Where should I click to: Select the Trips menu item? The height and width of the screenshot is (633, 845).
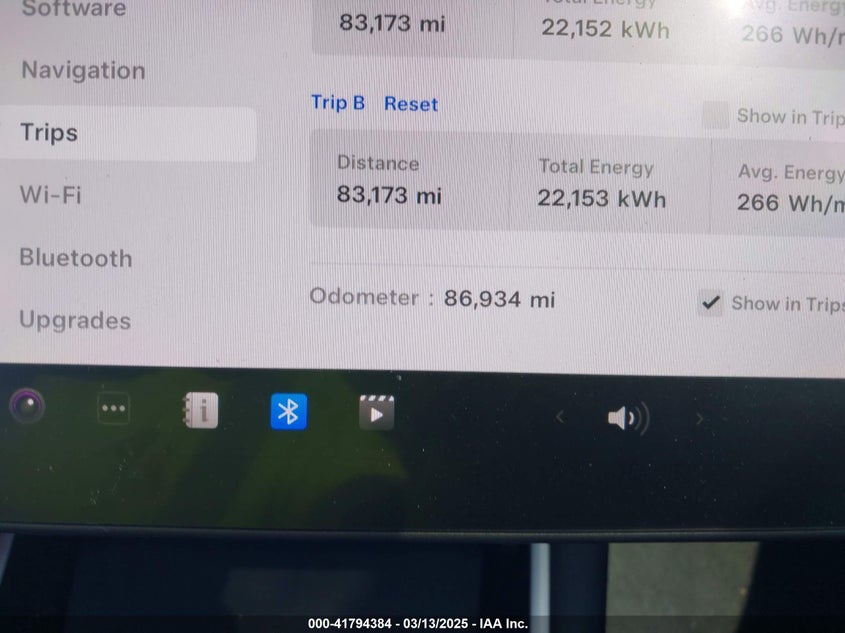point(49,133)
